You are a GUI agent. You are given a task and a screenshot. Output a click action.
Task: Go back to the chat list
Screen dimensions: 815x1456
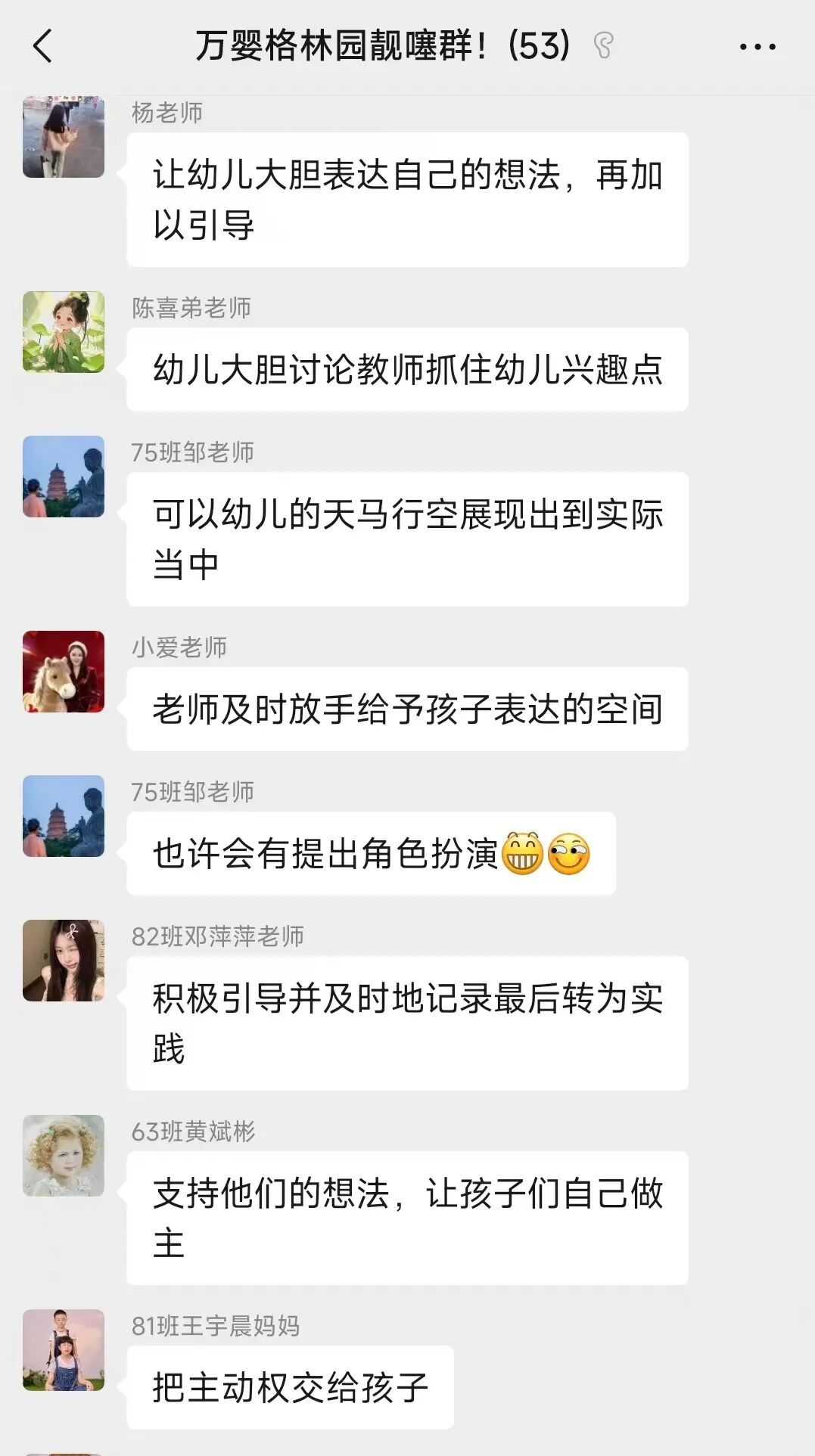click(43, 46)
